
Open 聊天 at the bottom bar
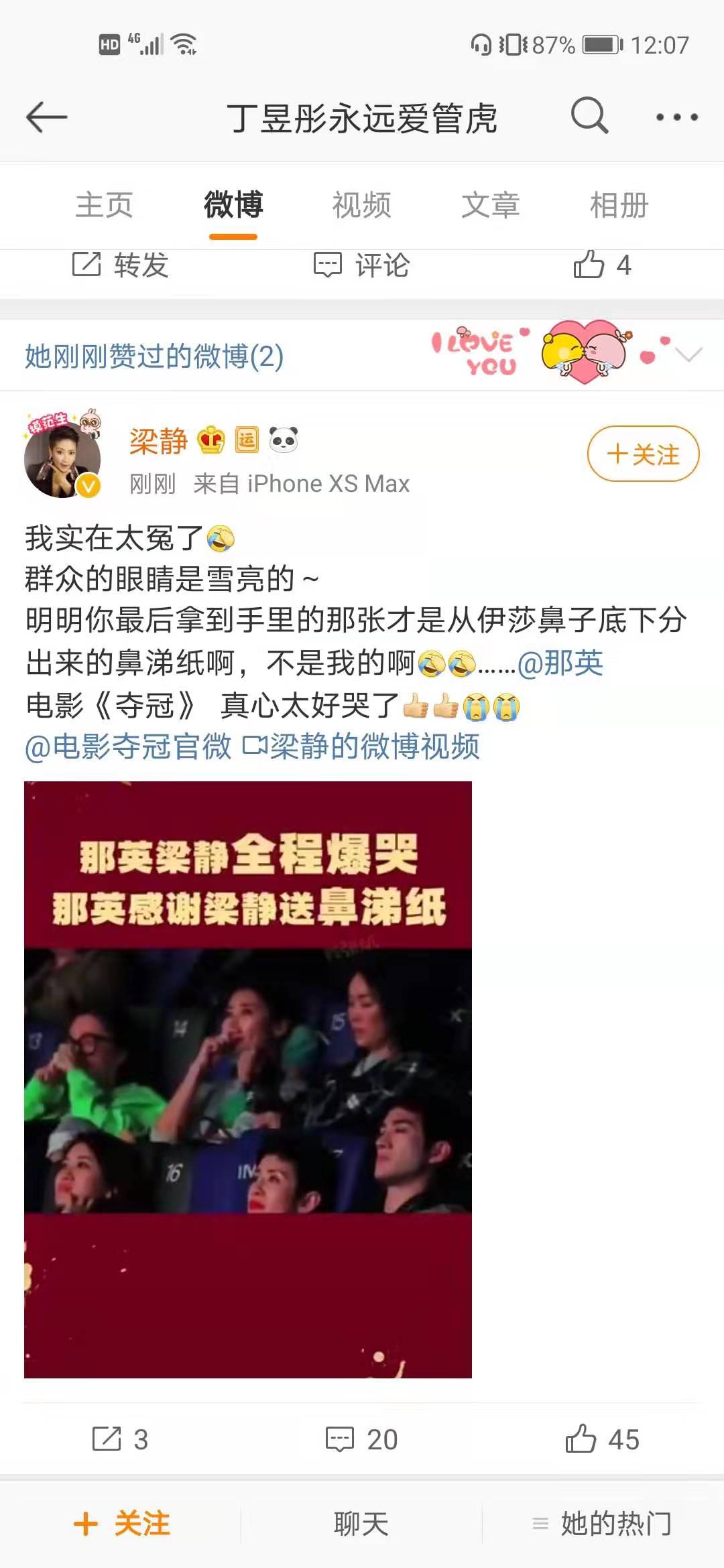[361, 1523]
